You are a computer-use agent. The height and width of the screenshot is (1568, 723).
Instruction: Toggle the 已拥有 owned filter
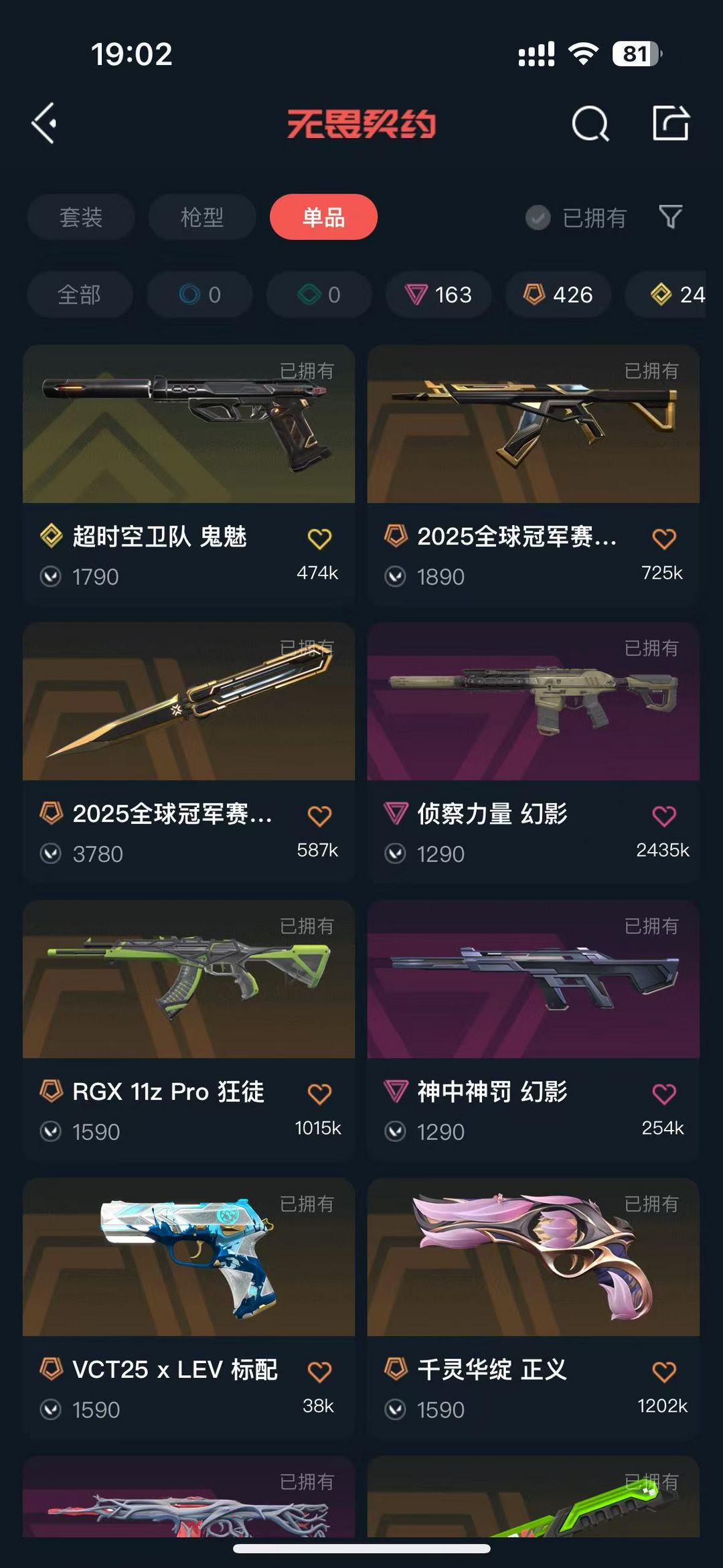click(x=576, y=218)
